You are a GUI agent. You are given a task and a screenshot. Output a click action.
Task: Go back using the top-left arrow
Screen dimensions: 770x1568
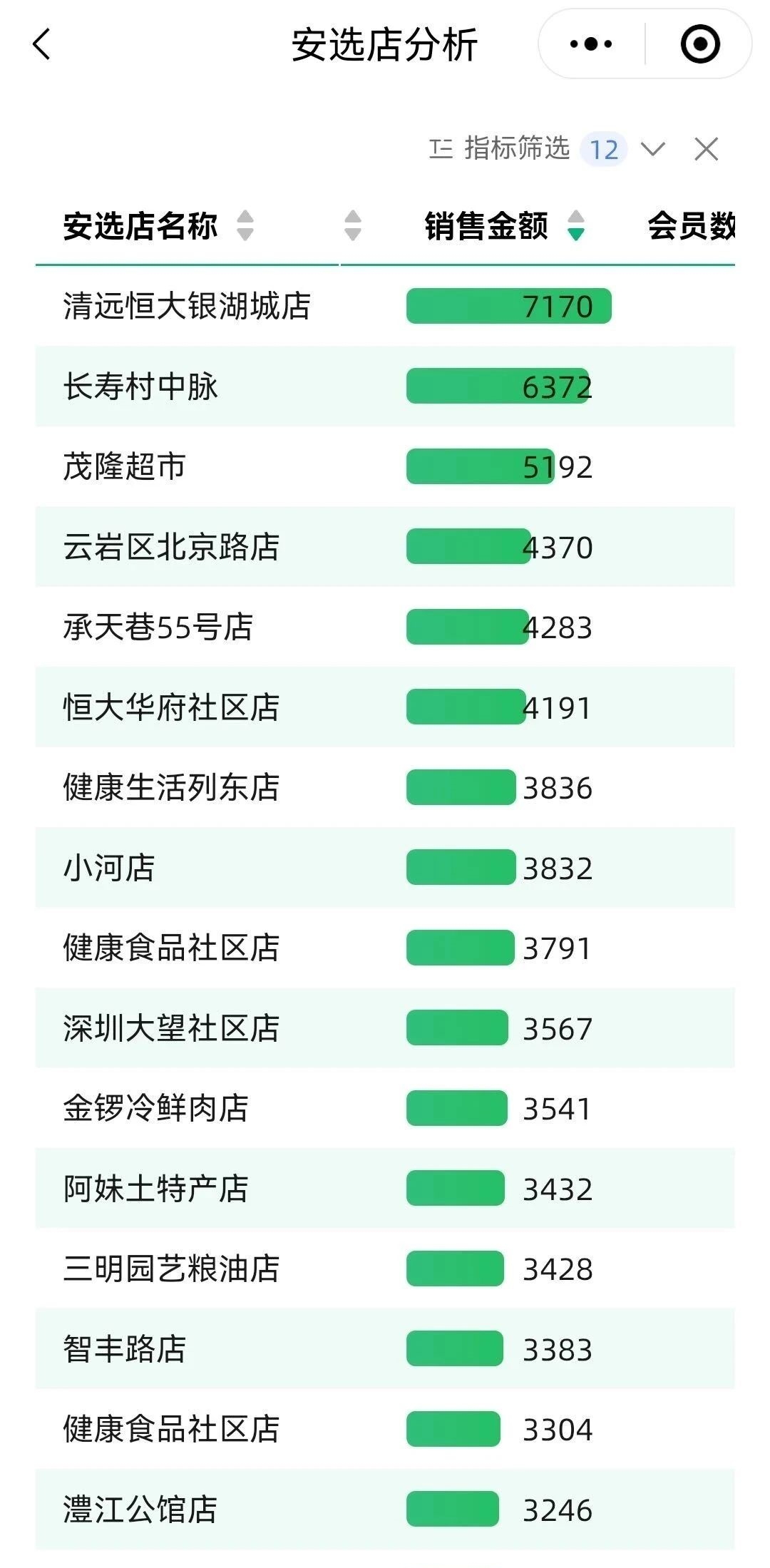pyautogui.click(x=42, y=44)
